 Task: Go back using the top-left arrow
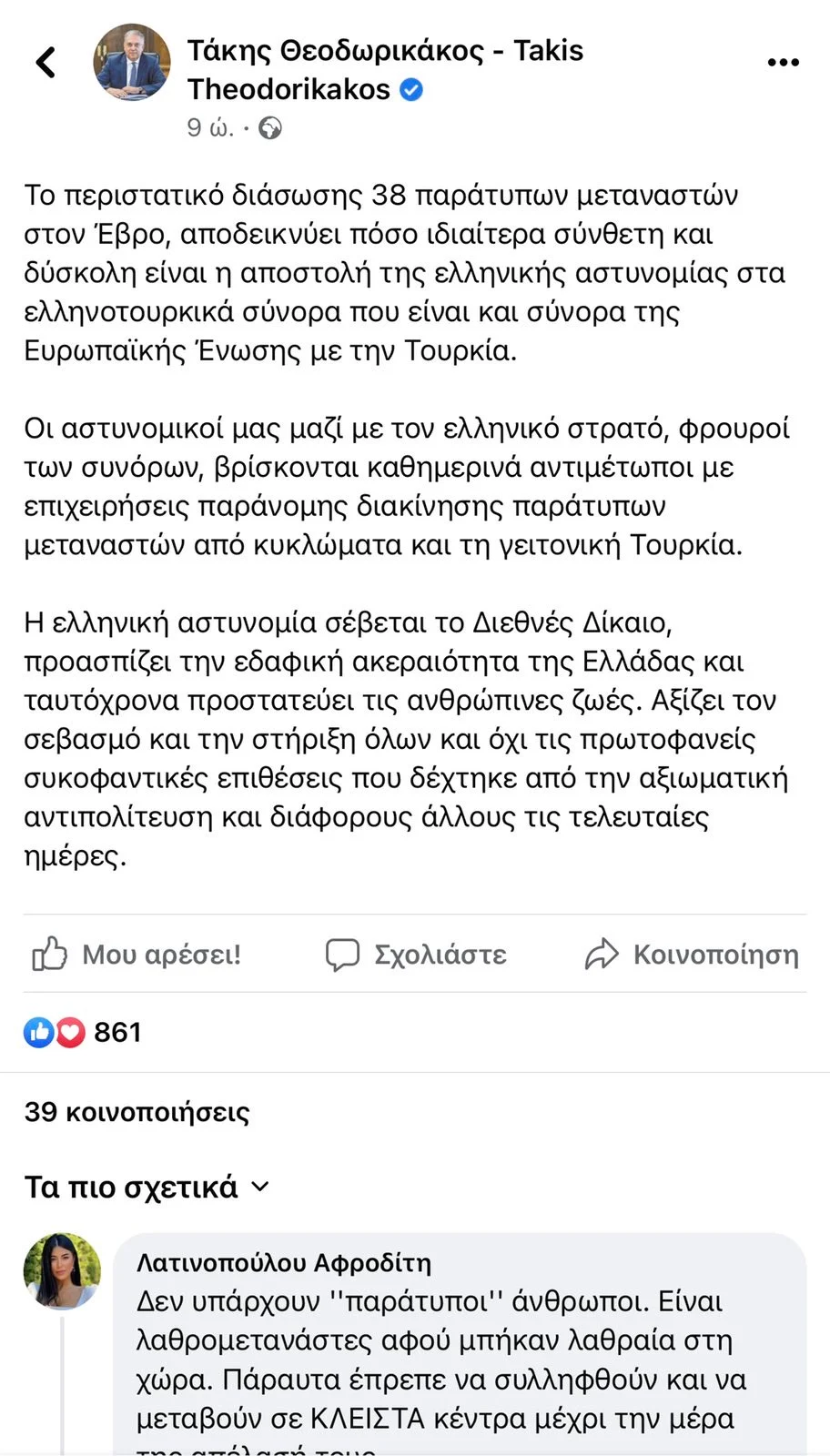pyautogui.click(x=46, y=62)
